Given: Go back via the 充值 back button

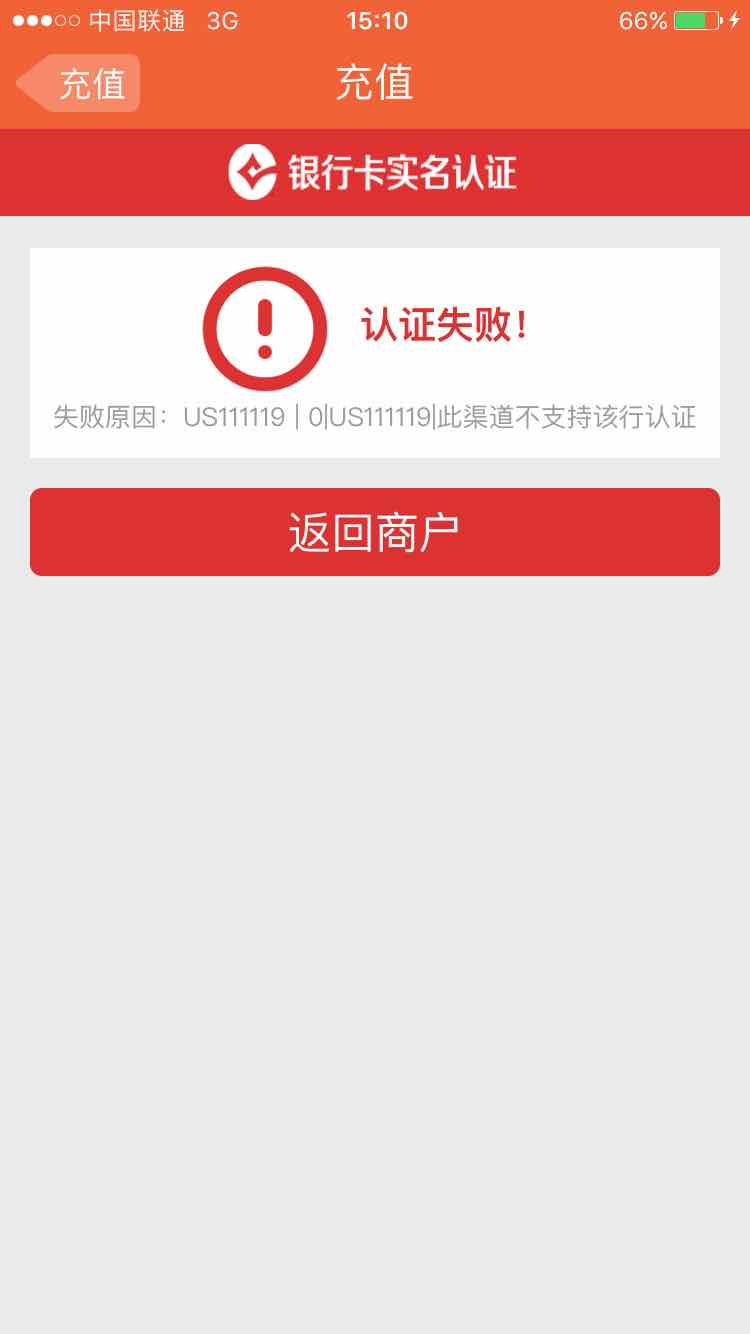Looking at the screenshot, I should (x=78, y=83).
